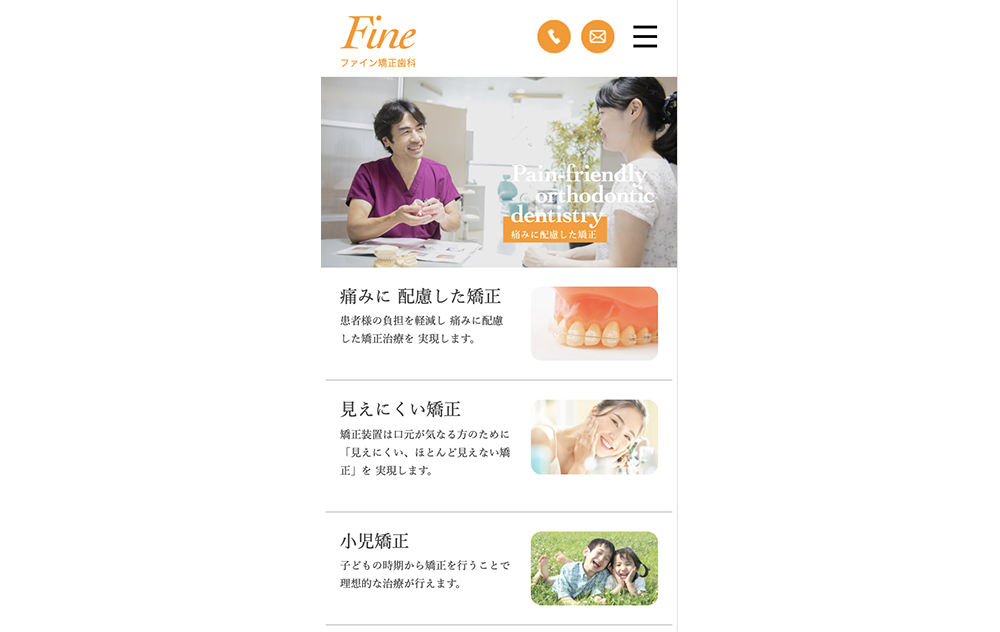
Task: Tap the Fine ファイン矯正歯科 logo to go home
Action: [378, 42]
